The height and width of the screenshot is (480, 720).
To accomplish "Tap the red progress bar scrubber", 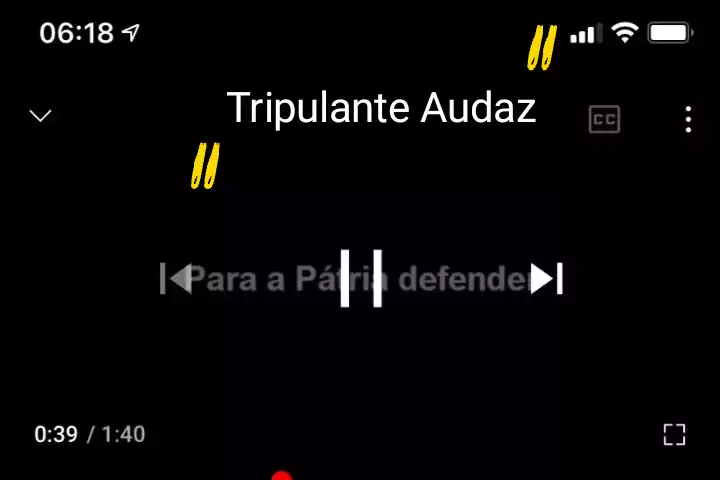I will click(x=282, y=476).
